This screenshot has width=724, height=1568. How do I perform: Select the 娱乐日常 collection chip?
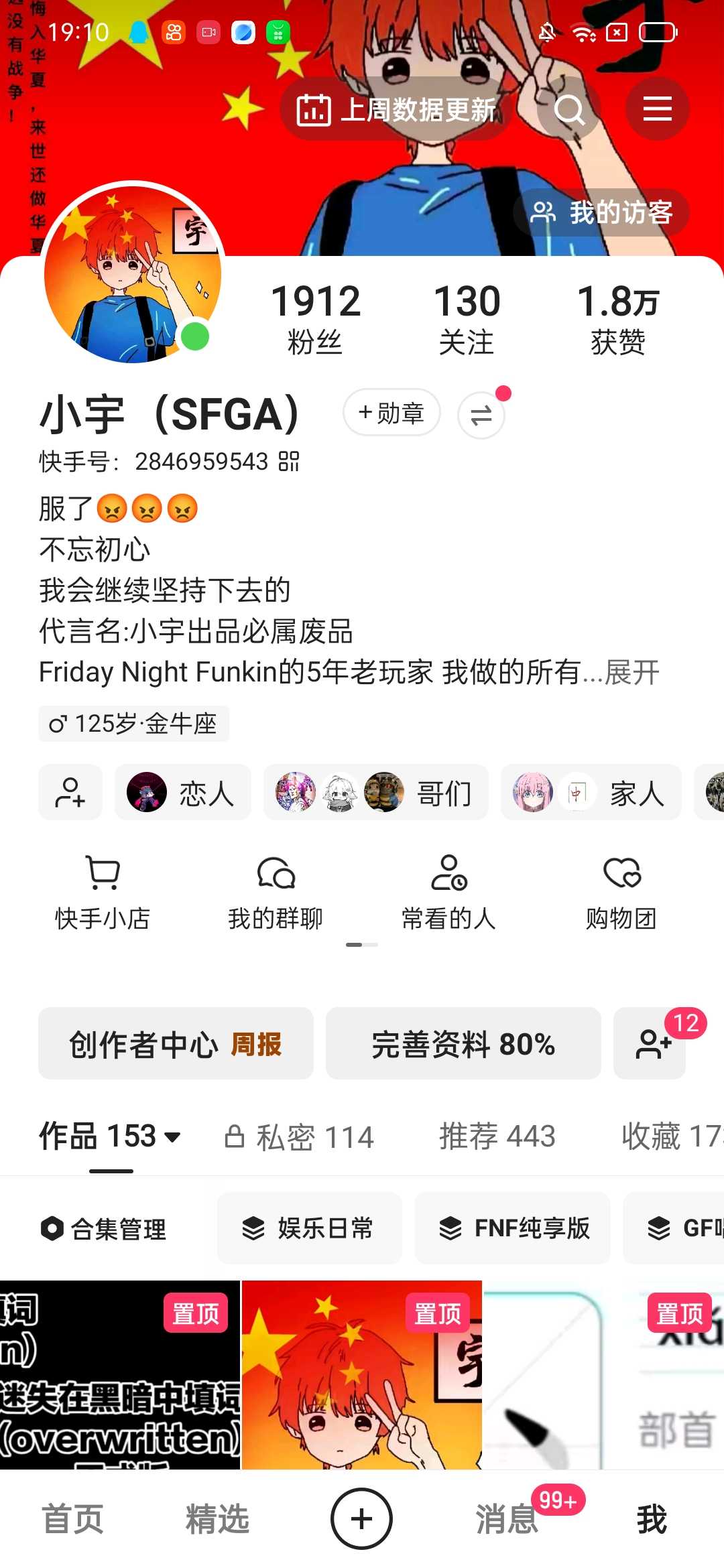(x=309, y=1228)
